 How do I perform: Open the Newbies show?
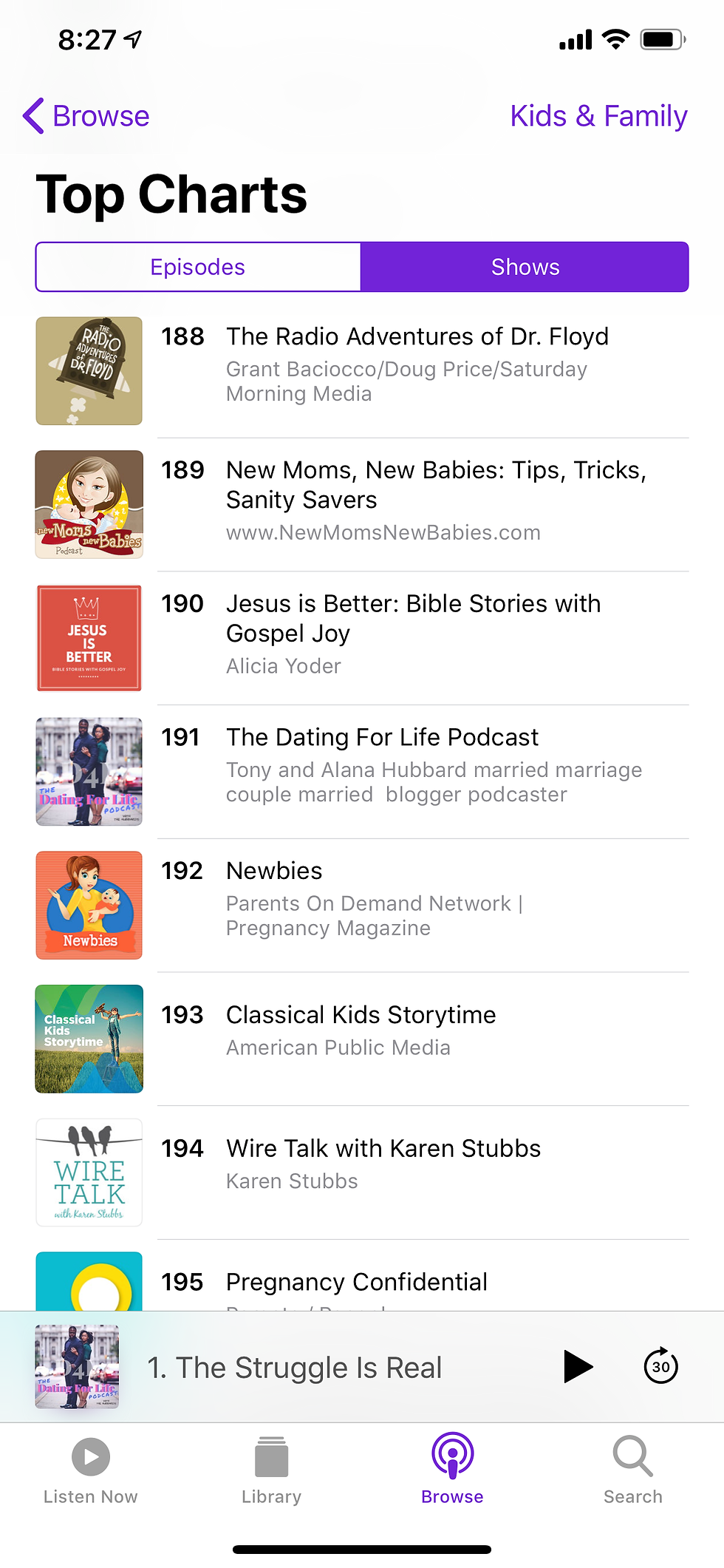pos(274,871)
